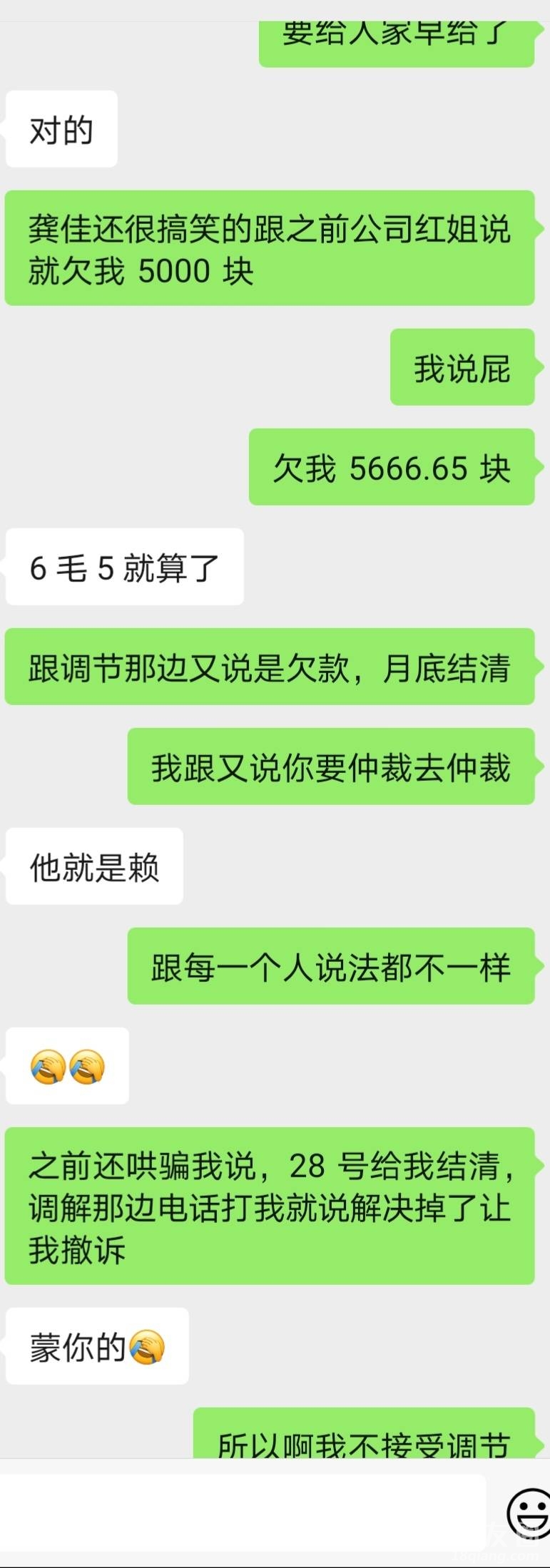
Task: Focus the message input field
Action: point(243,1511)
